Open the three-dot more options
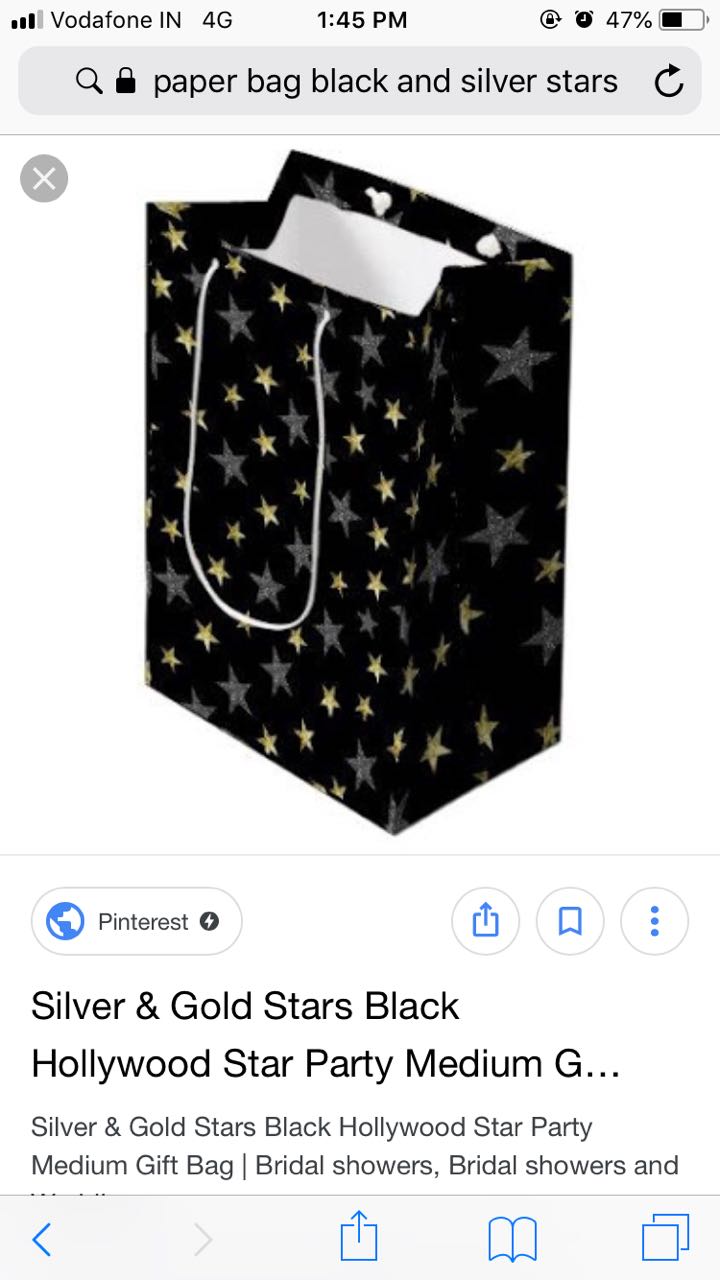The image size is (720, 1280). coord(654,921)
